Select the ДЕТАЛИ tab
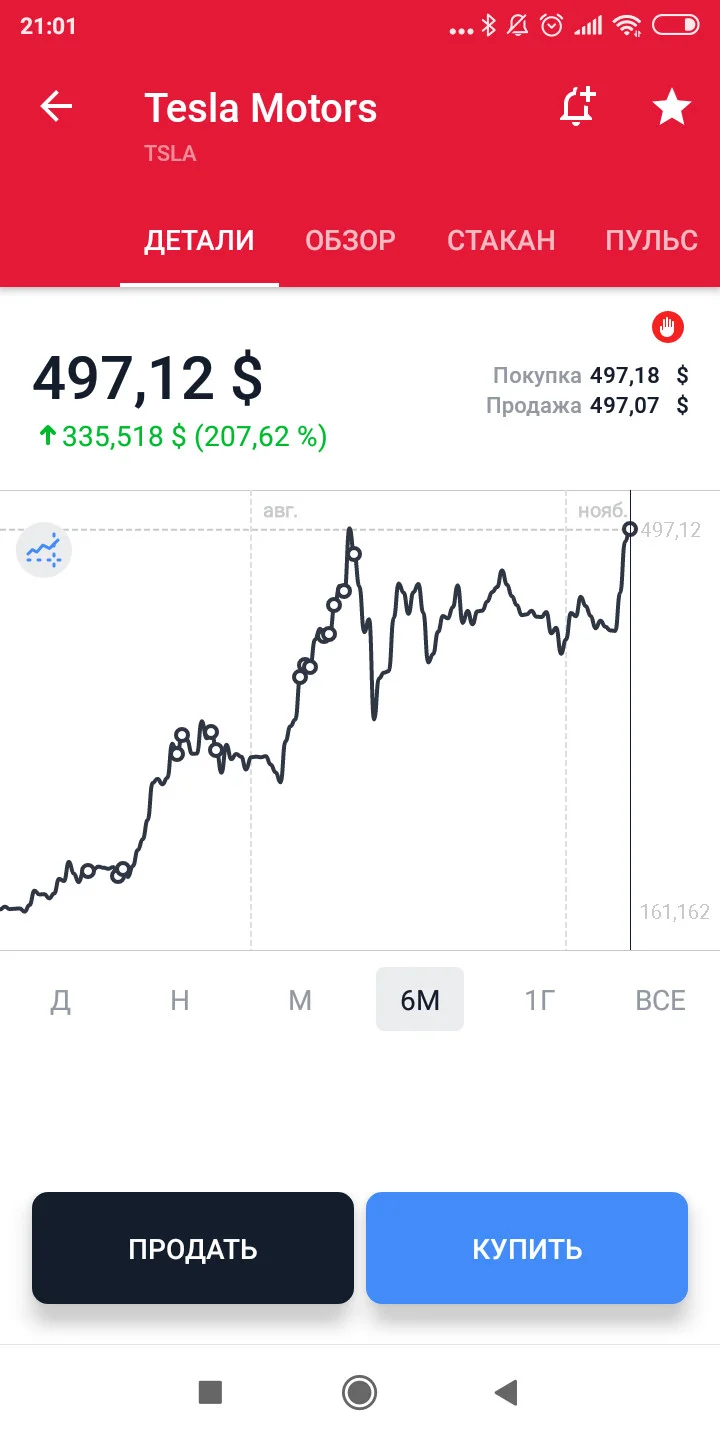Viewport: 720px width, 1440px height. click(x=199, y=241)
